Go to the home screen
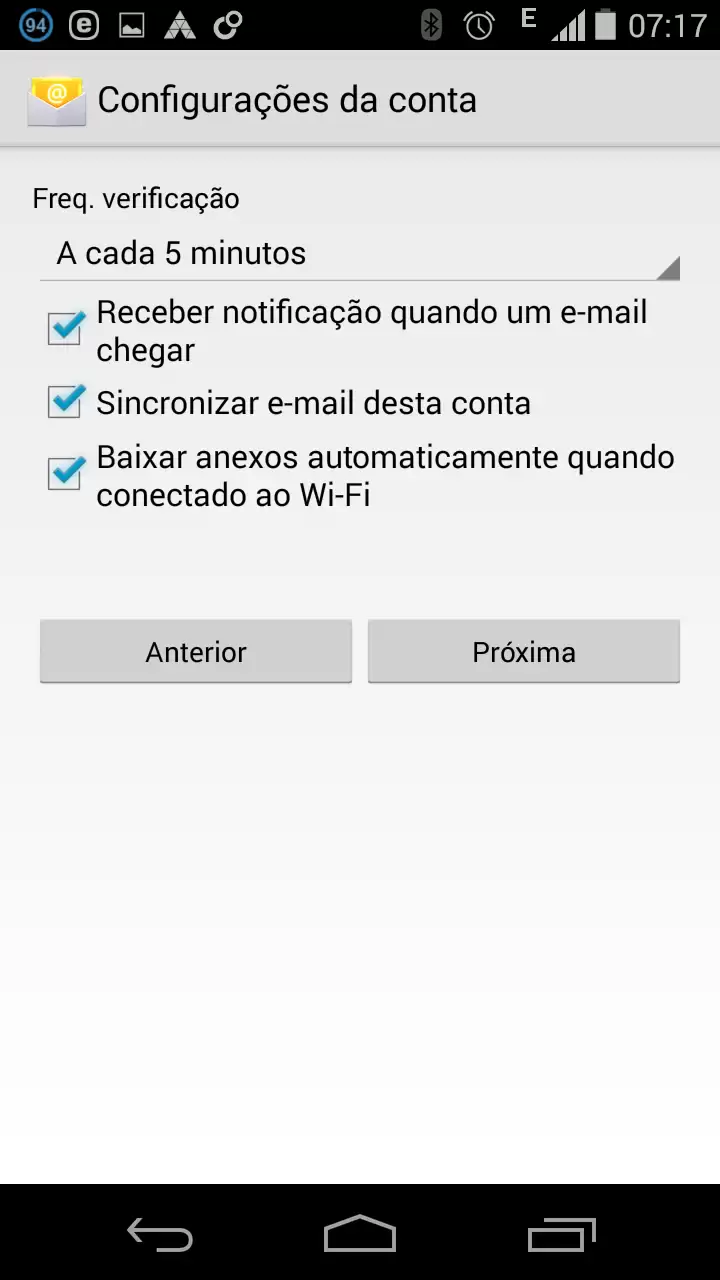This screenshot has height=1280, width=720. pos(360,1234)
